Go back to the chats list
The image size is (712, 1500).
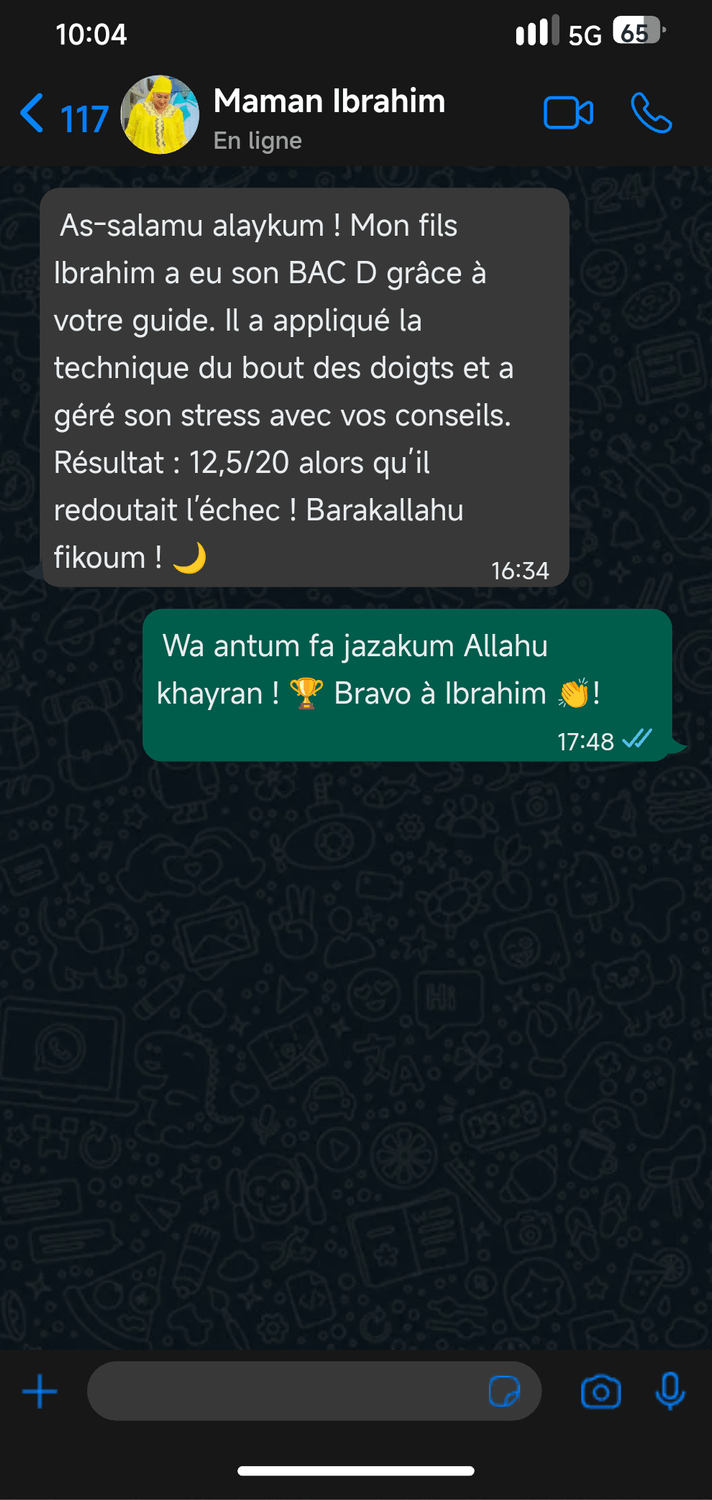(60, 117)
